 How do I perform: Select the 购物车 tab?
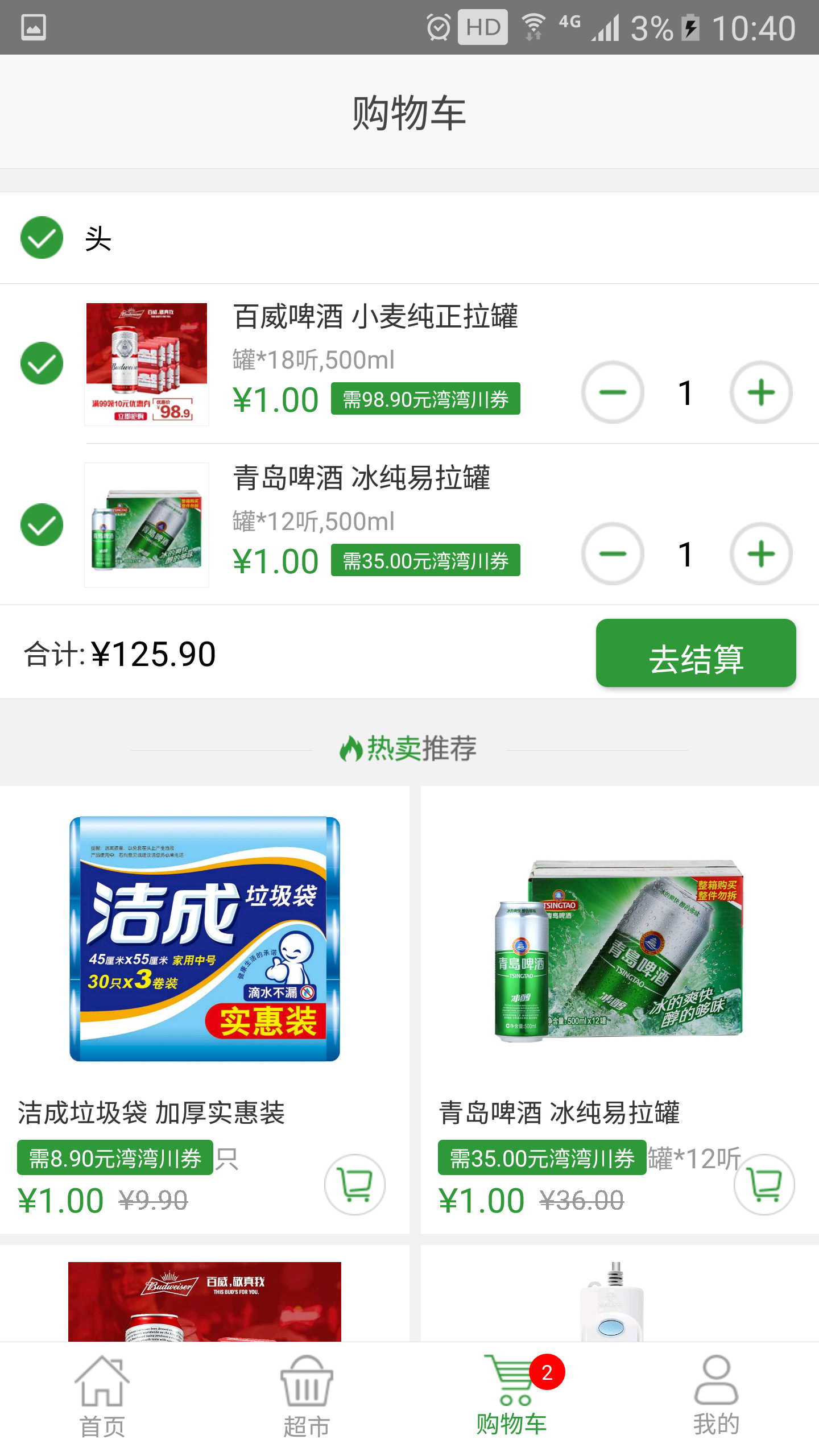(511, 1396)
